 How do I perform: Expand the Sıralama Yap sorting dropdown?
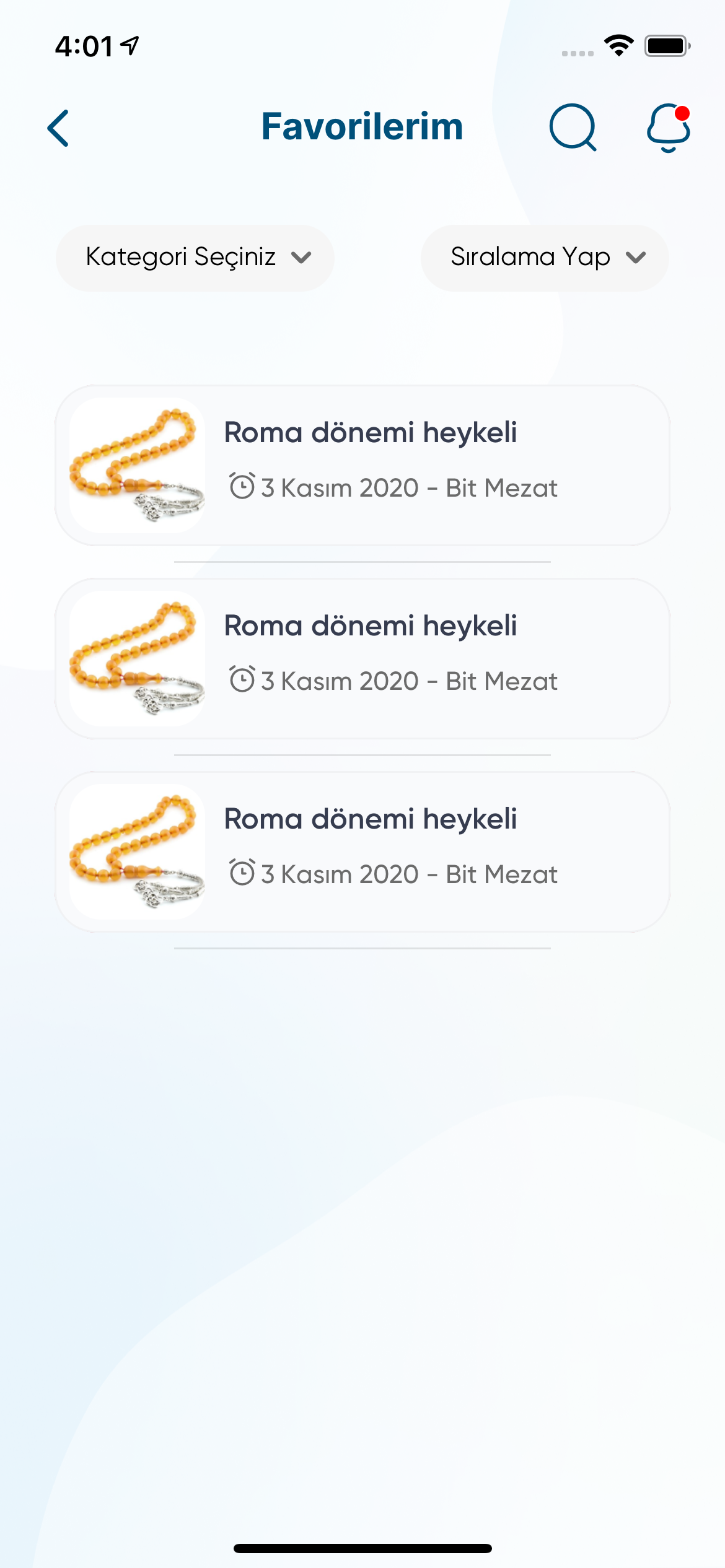[x=545, y=258]
